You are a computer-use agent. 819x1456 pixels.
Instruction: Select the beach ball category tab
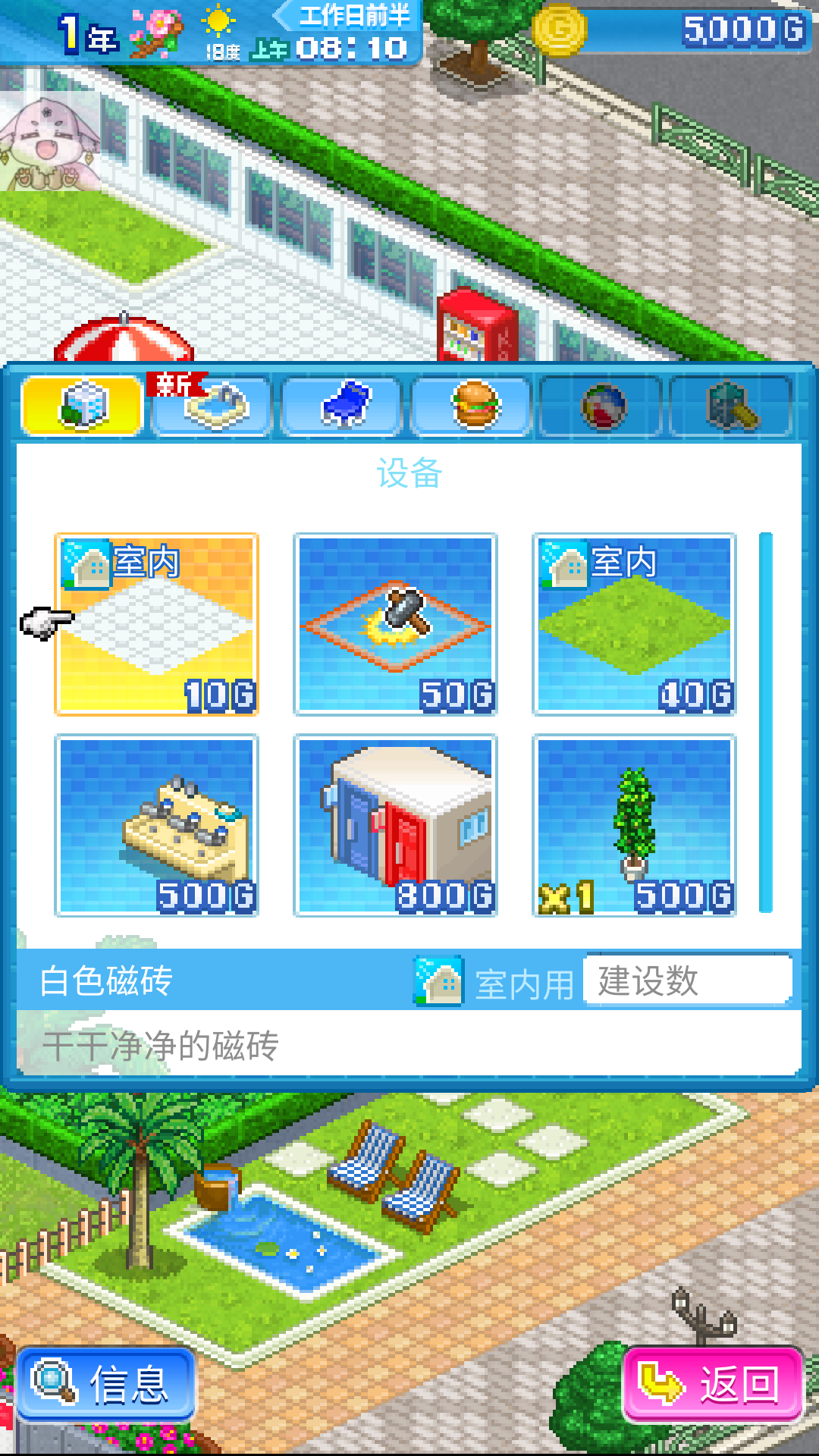601,406
